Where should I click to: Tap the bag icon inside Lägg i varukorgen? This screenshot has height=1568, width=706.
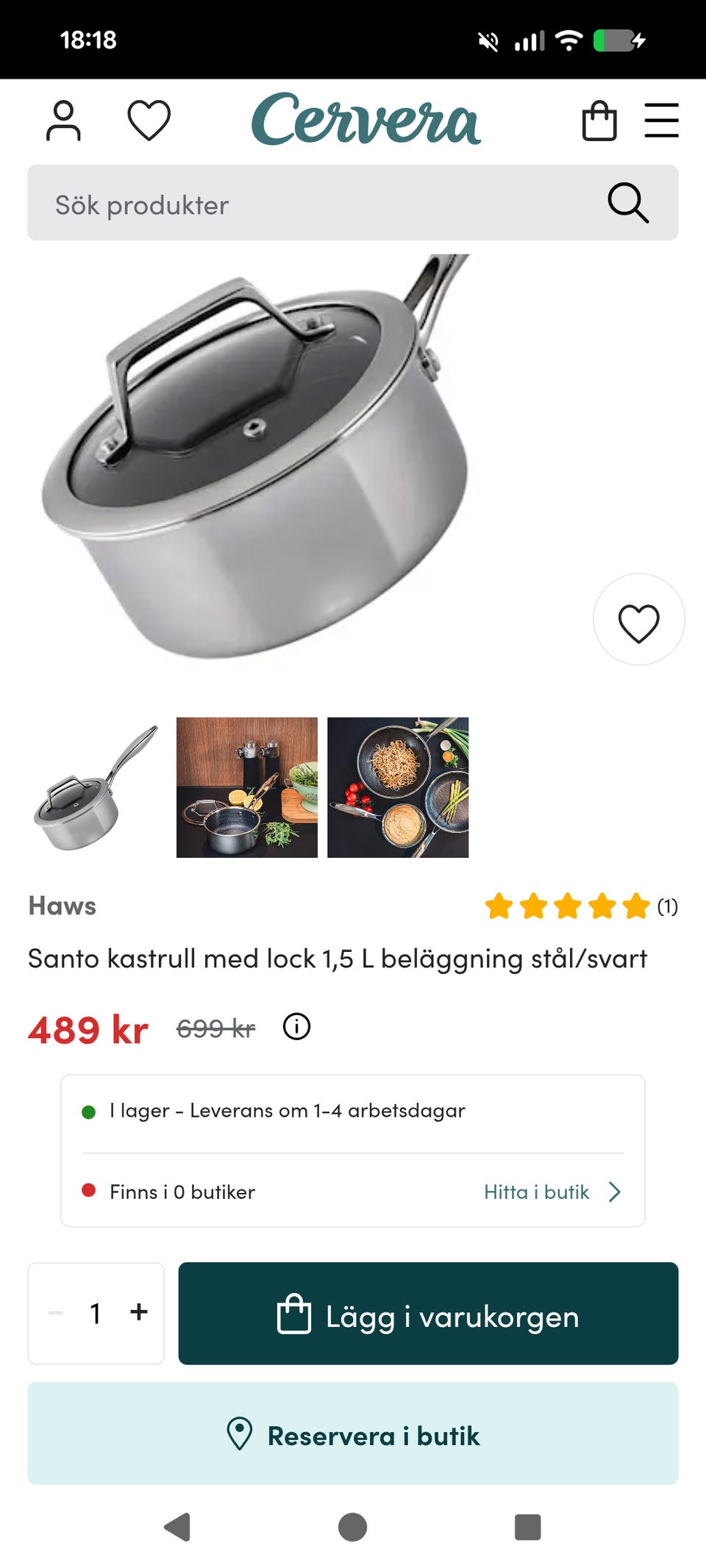point(294,1315)
